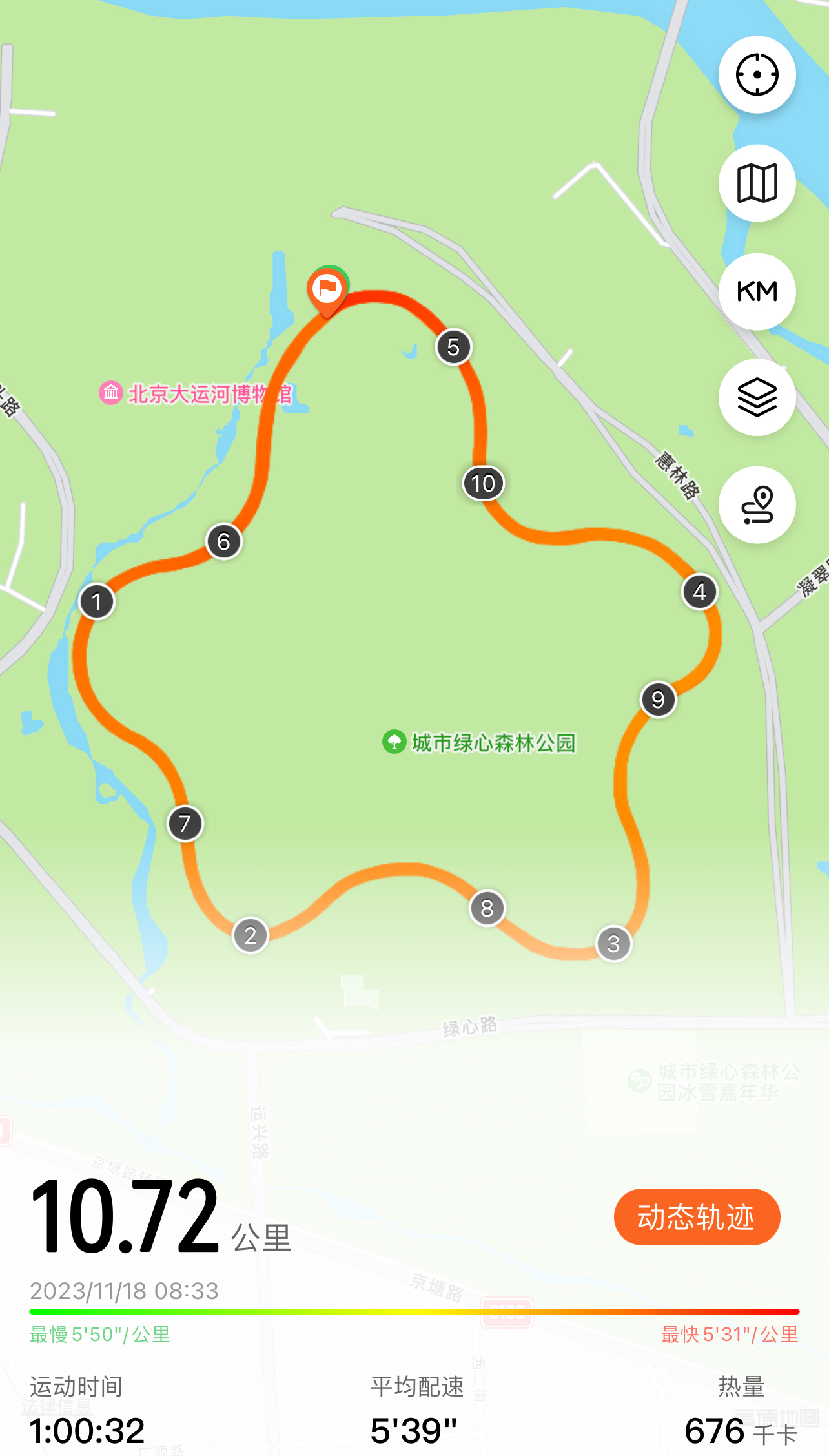The width and height of the screenshot is (829, 1456).
Task: Toggle the KM kilometer markers
Action: point(757,291)
